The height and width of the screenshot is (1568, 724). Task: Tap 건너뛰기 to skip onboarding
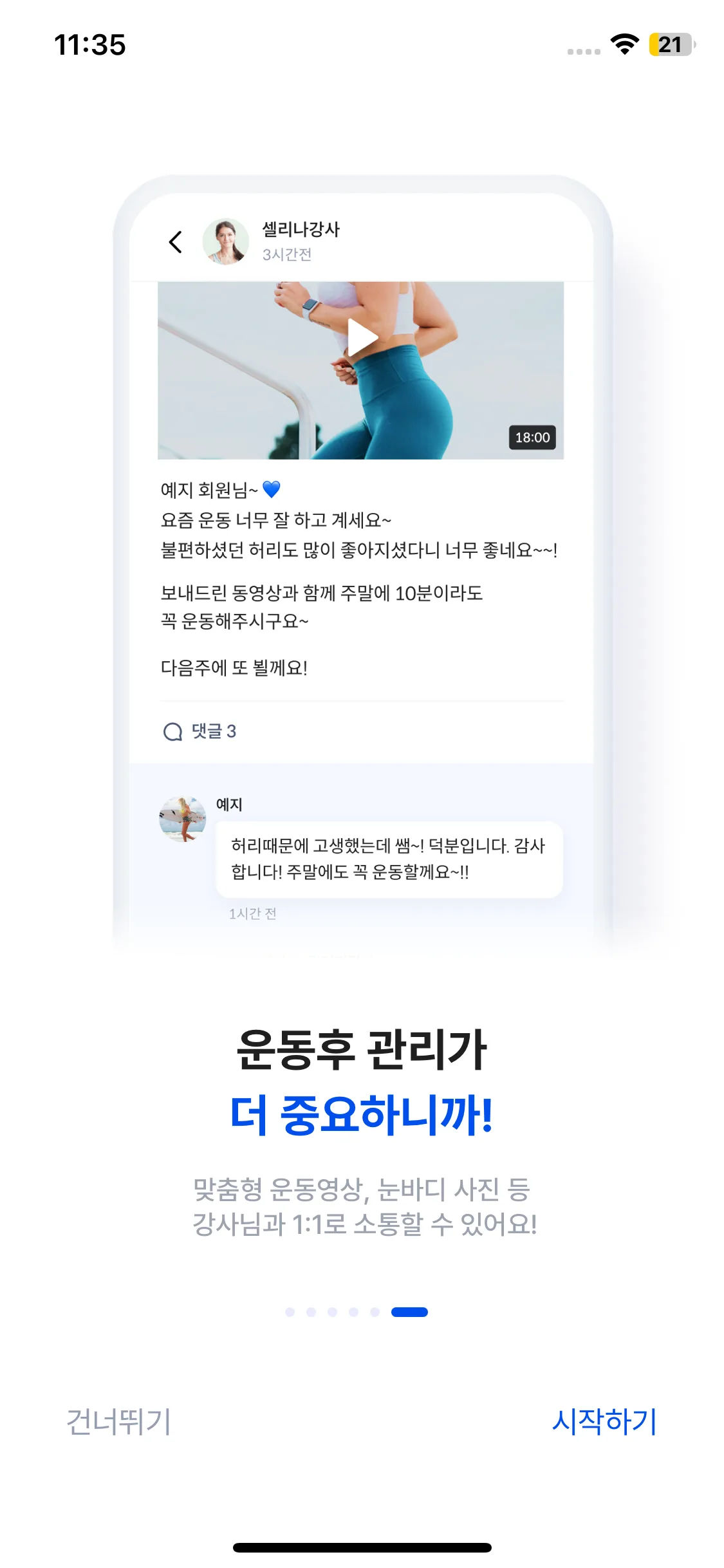tap(119, 1421)
